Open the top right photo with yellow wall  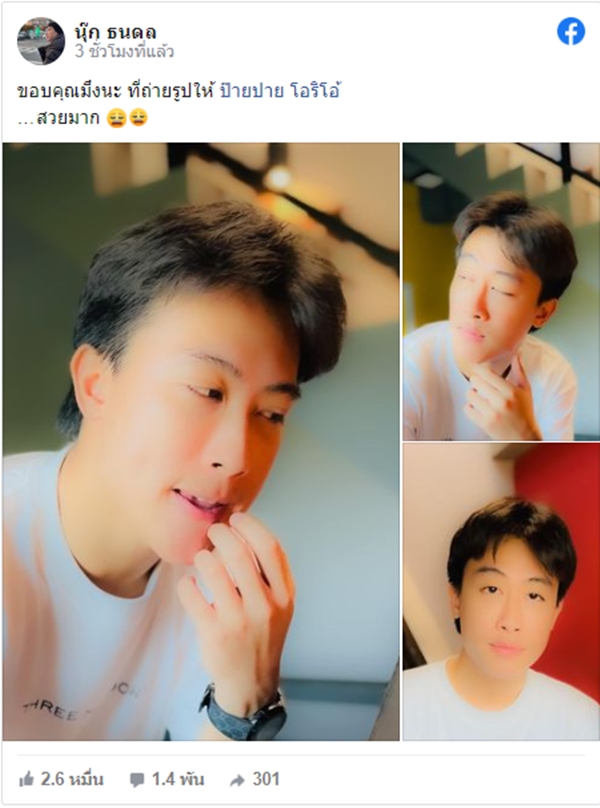501,291
